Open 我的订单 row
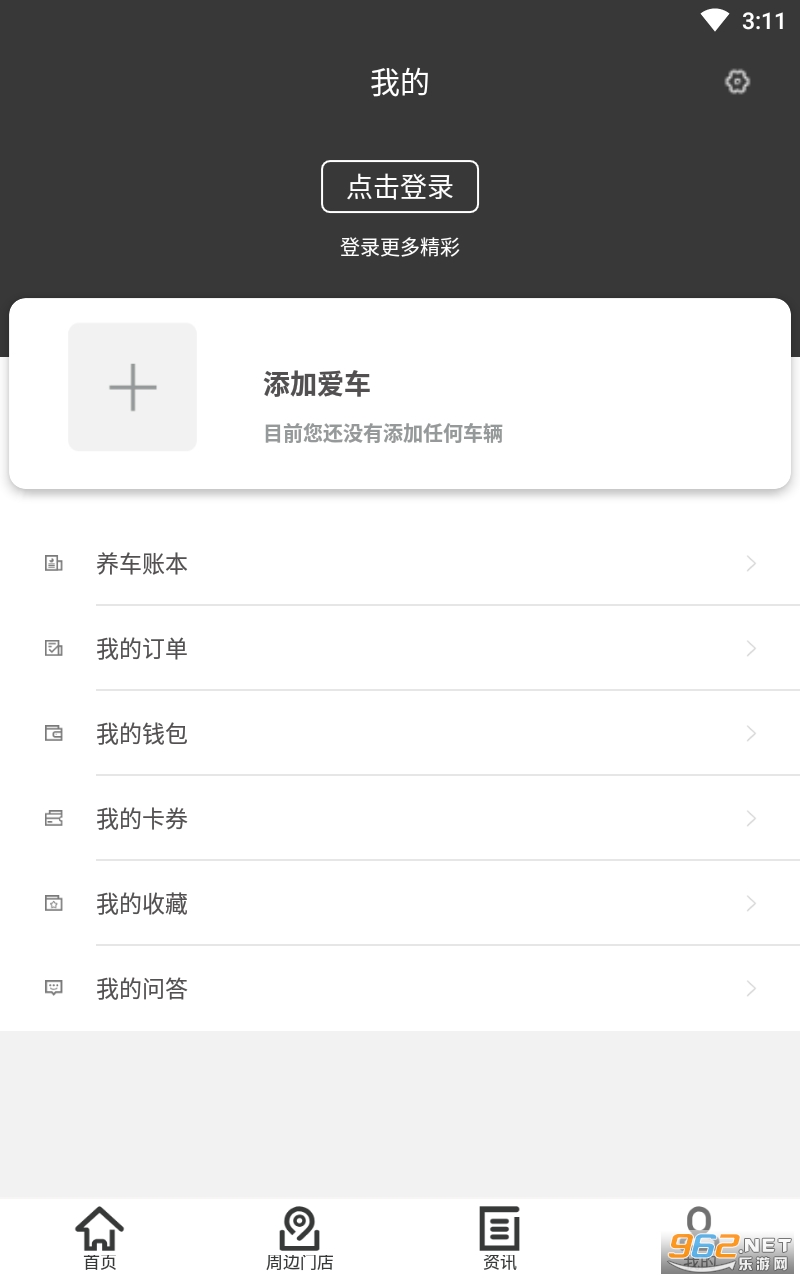 tap(400, 649)
